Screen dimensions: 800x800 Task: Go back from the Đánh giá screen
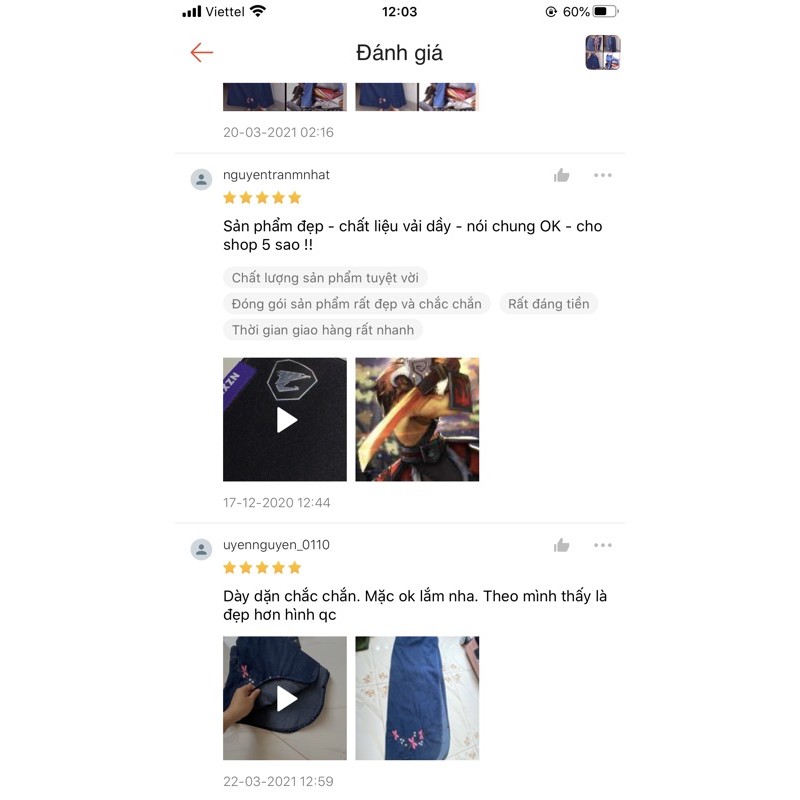[x=202, y=53]
